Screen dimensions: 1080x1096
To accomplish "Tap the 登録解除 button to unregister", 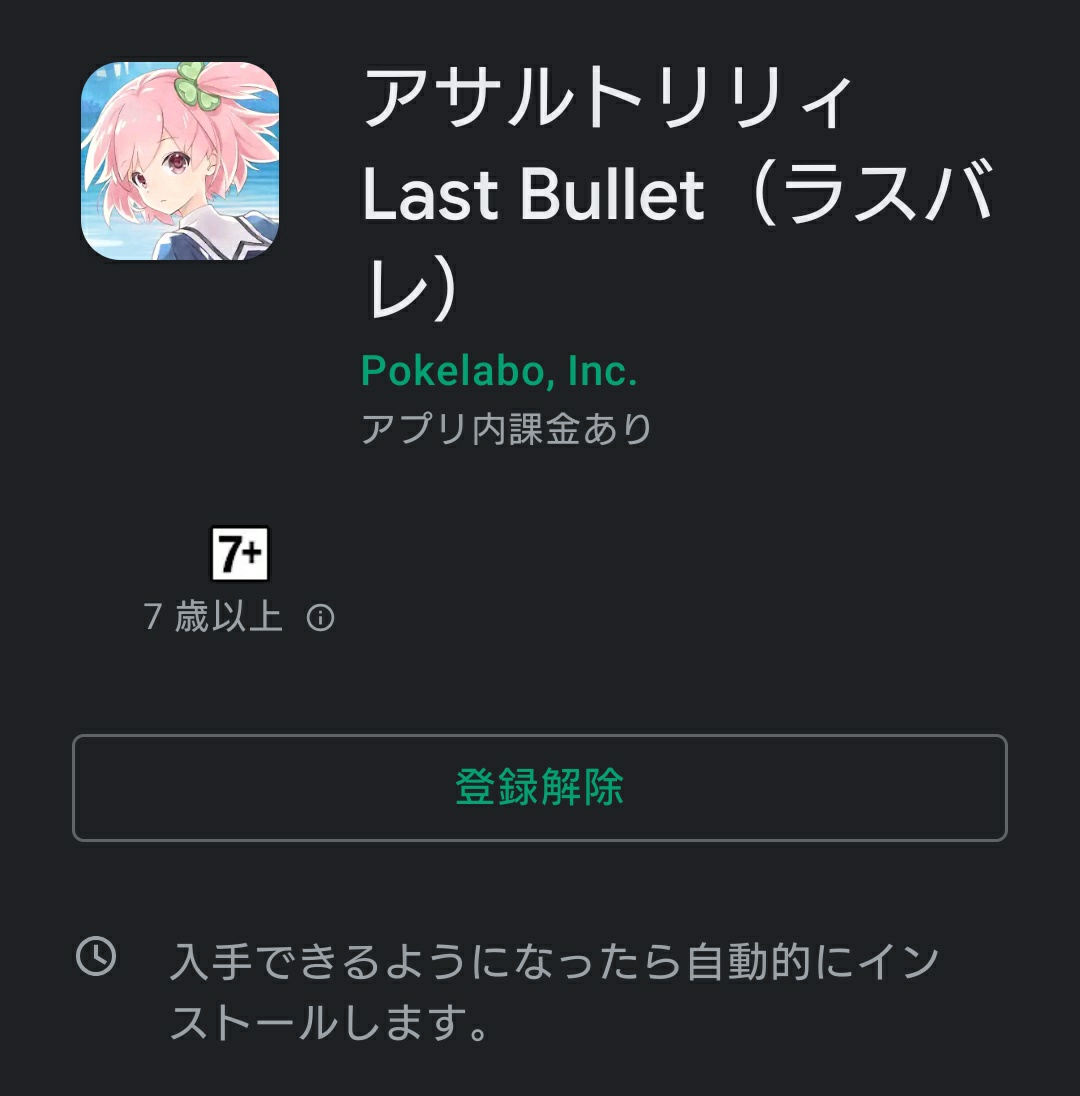I will click(539, 788).
